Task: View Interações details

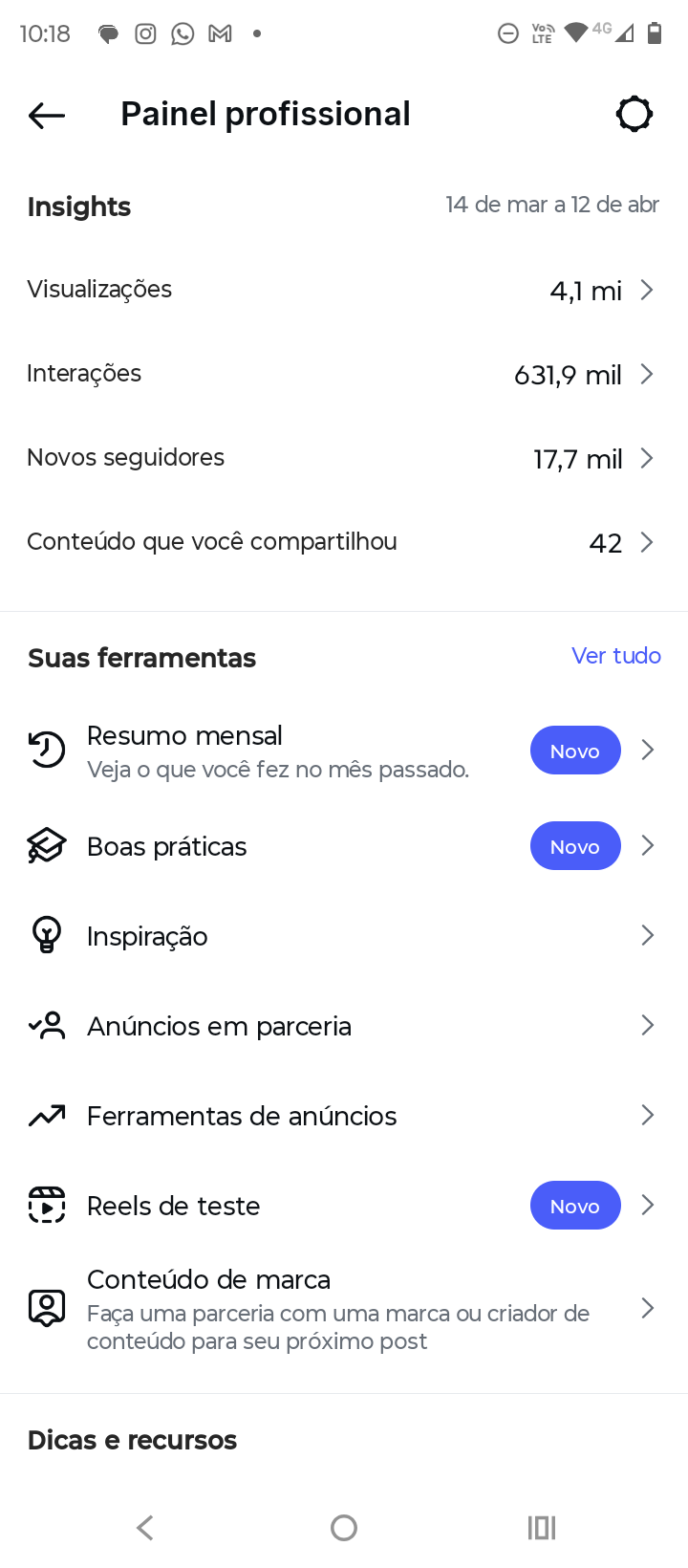Action: click(x=342, y=374)
